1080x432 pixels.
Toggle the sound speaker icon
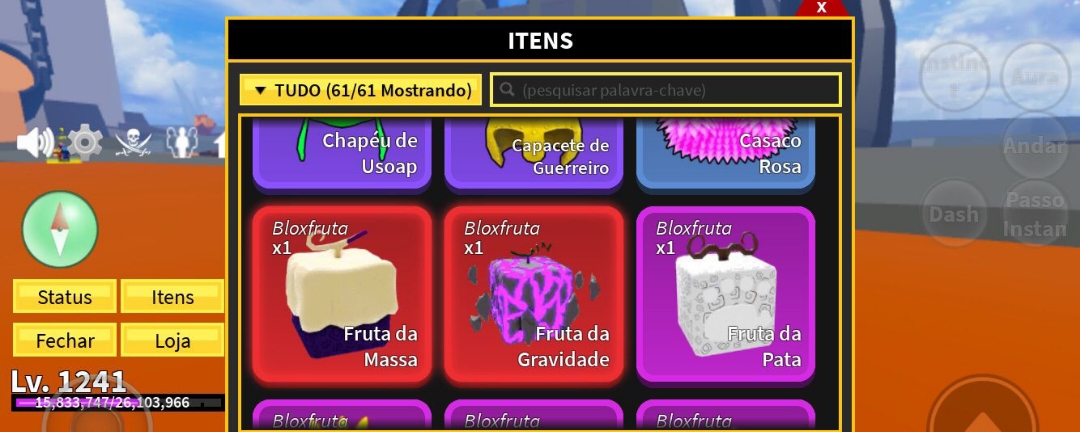[35, 143]
